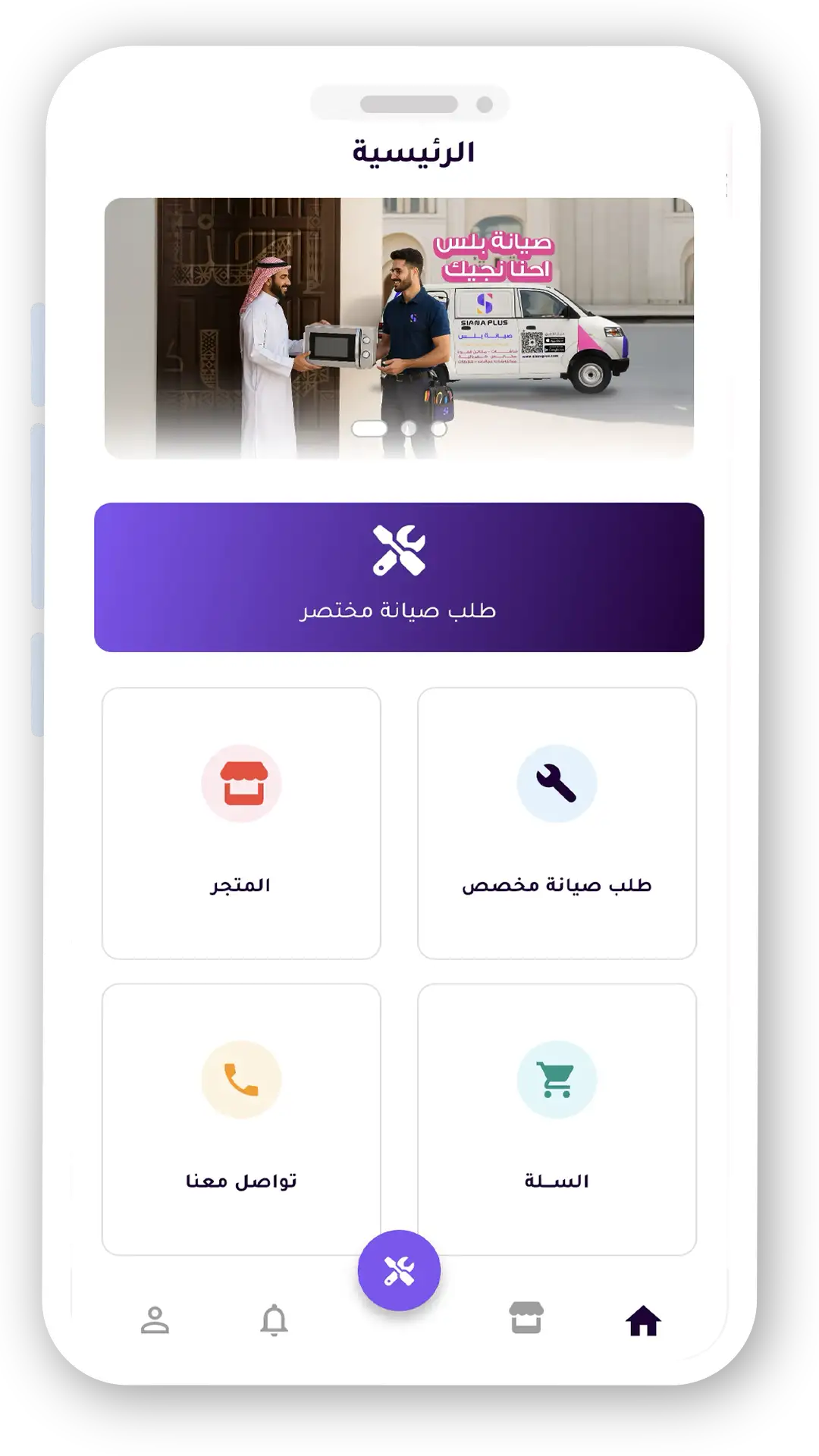Select the second carousel indicator dot
This screenshot has width=819, height=1456.
pos(409,428)
